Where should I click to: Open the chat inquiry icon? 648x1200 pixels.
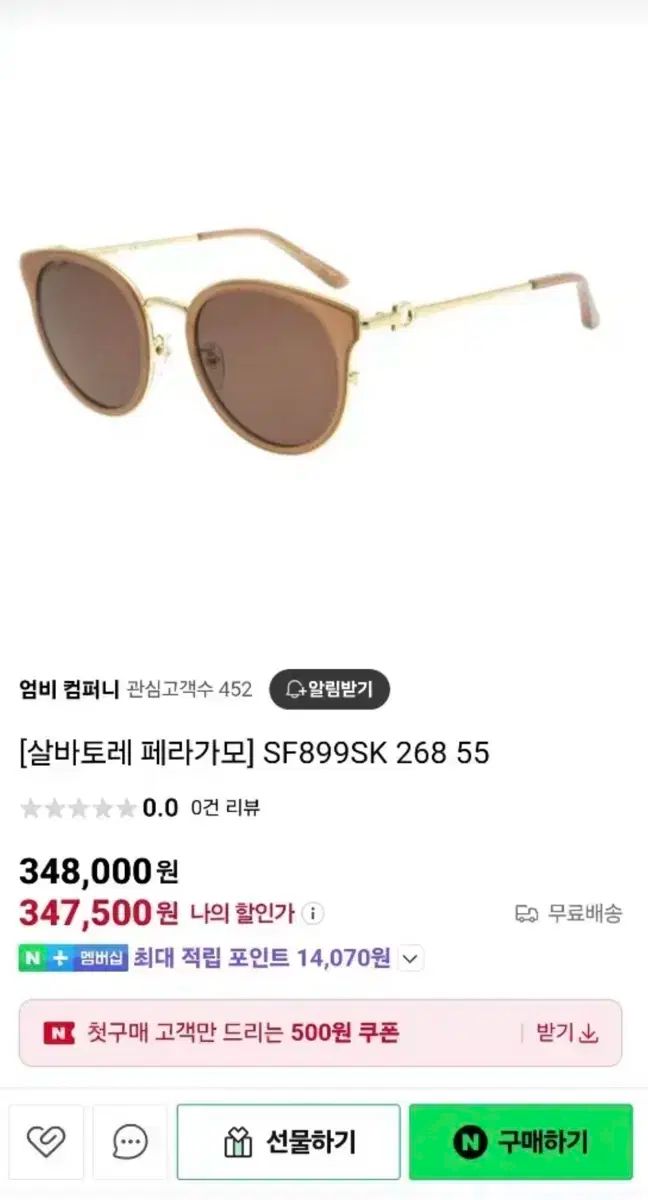(130, 1141)
